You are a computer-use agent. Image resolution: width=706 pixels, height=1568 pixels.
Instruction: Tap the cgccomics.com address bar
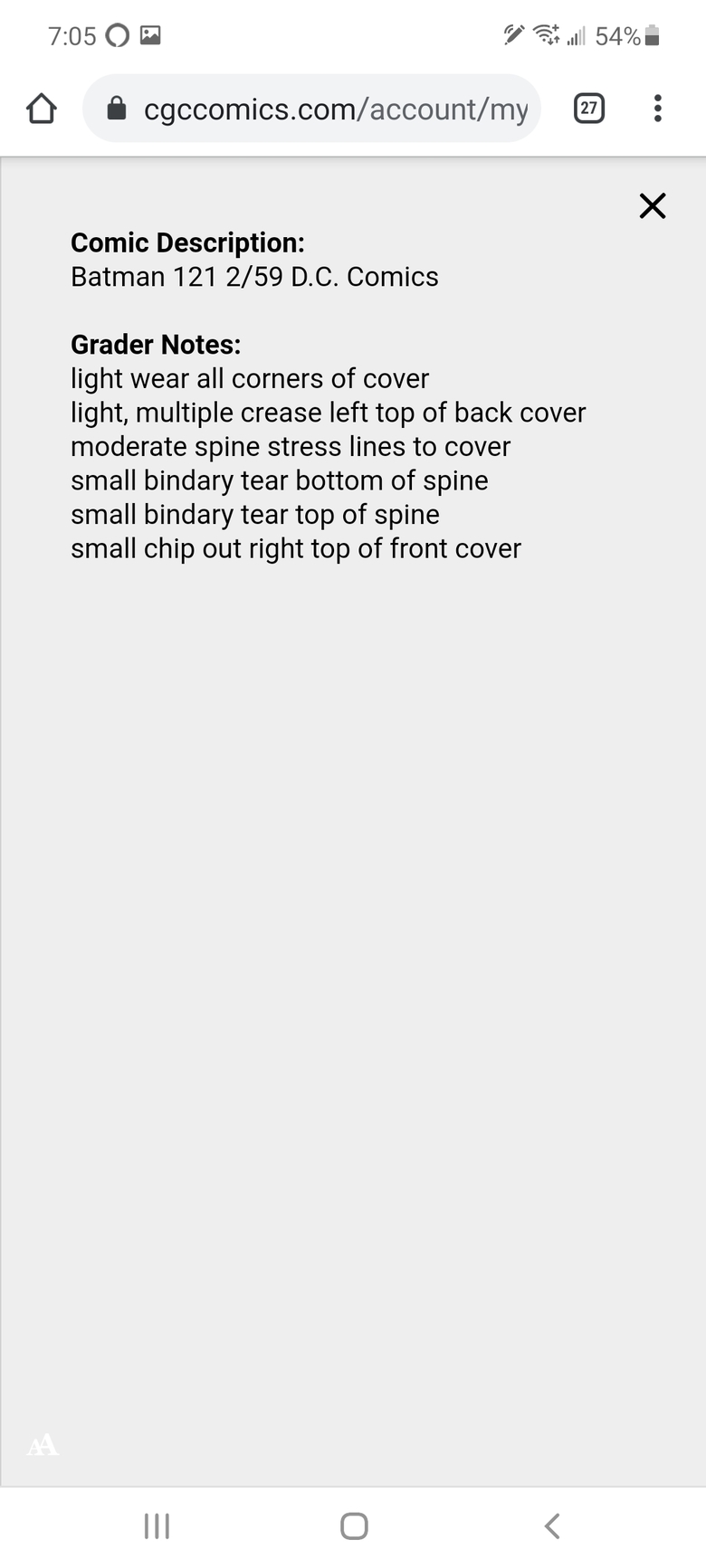pyautogui.click(x=311, y=109)
